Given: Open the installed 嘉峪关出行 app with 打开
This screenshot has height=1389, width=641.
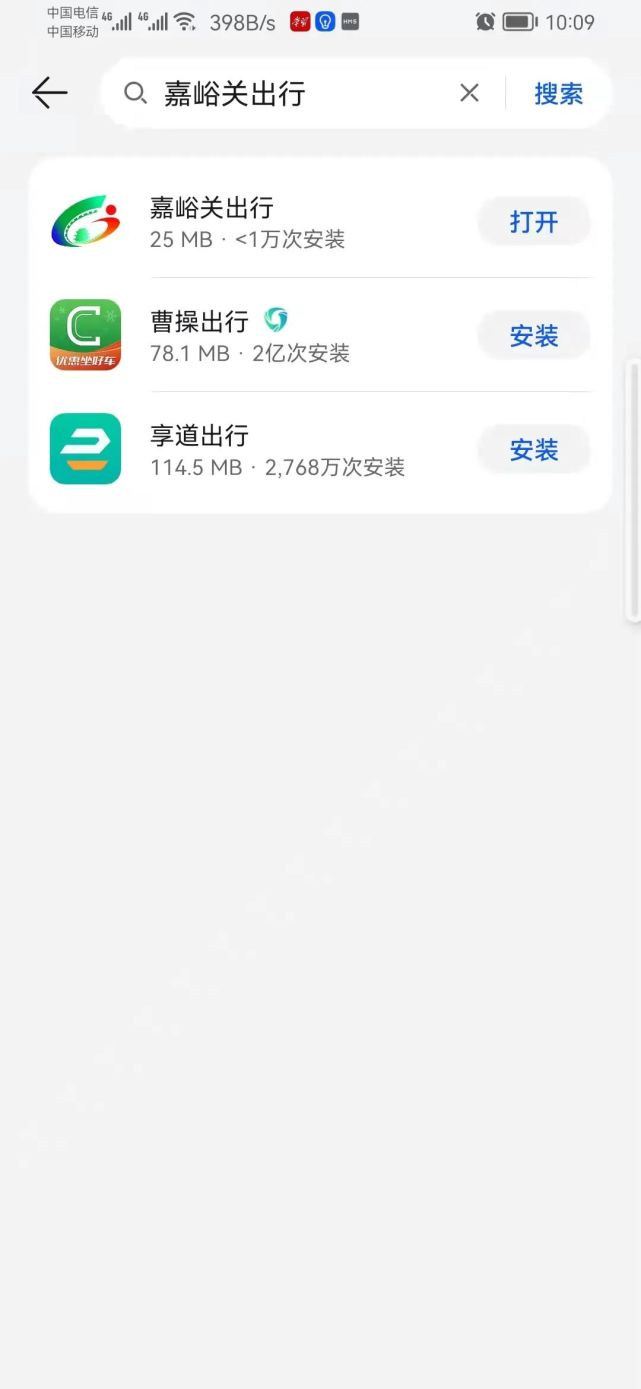Looking at the screenshot, I should (534, 221).
